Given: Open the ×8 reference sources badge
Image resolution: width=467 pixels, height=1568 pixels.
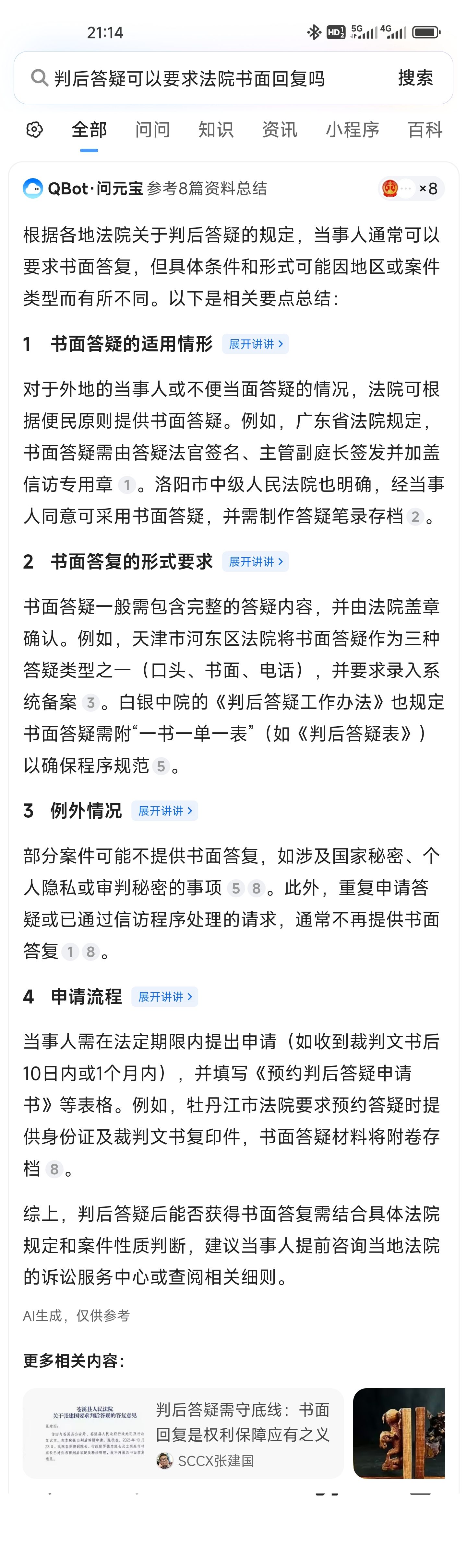Looking at the screenshot, I should click(412, 189).
